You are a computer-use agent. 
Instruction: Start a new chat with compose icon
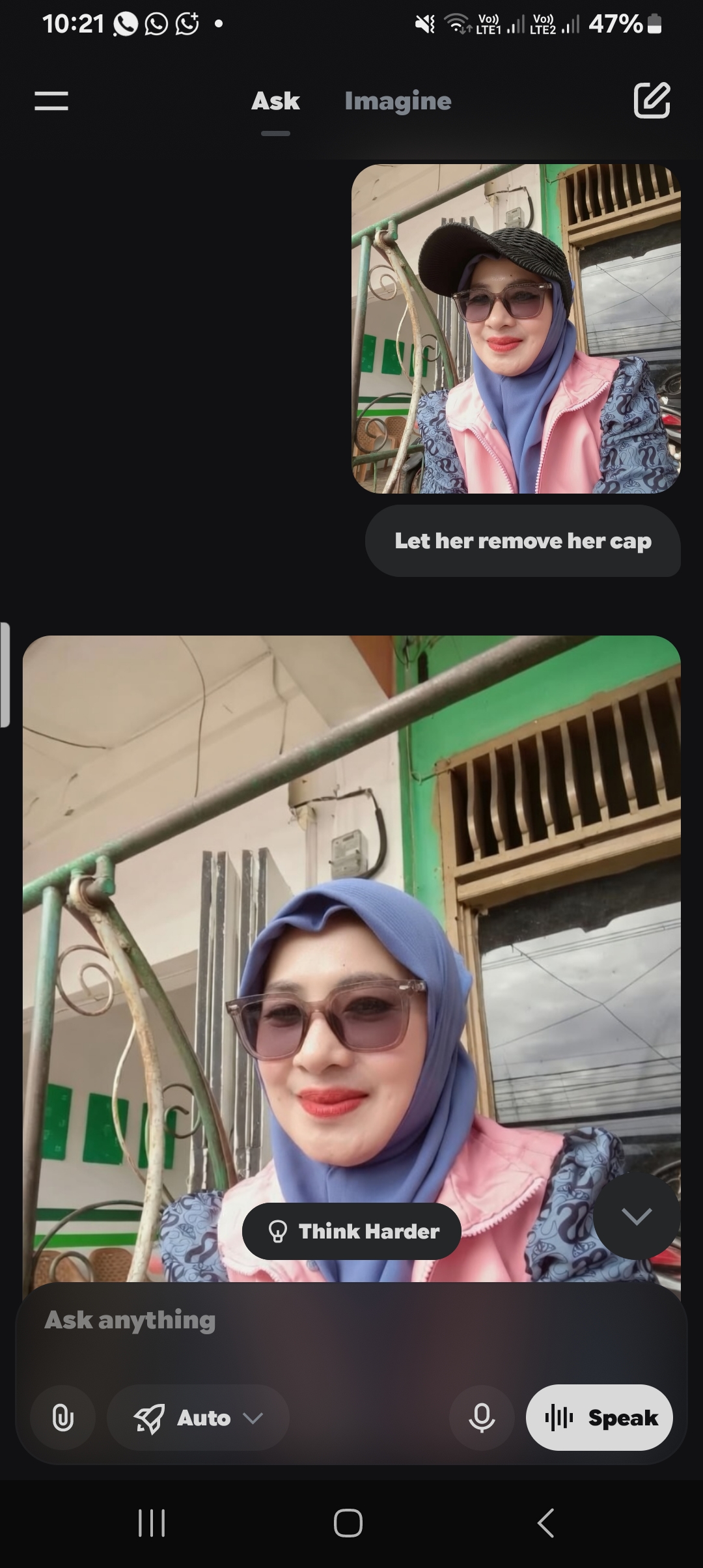coord(652,100)
